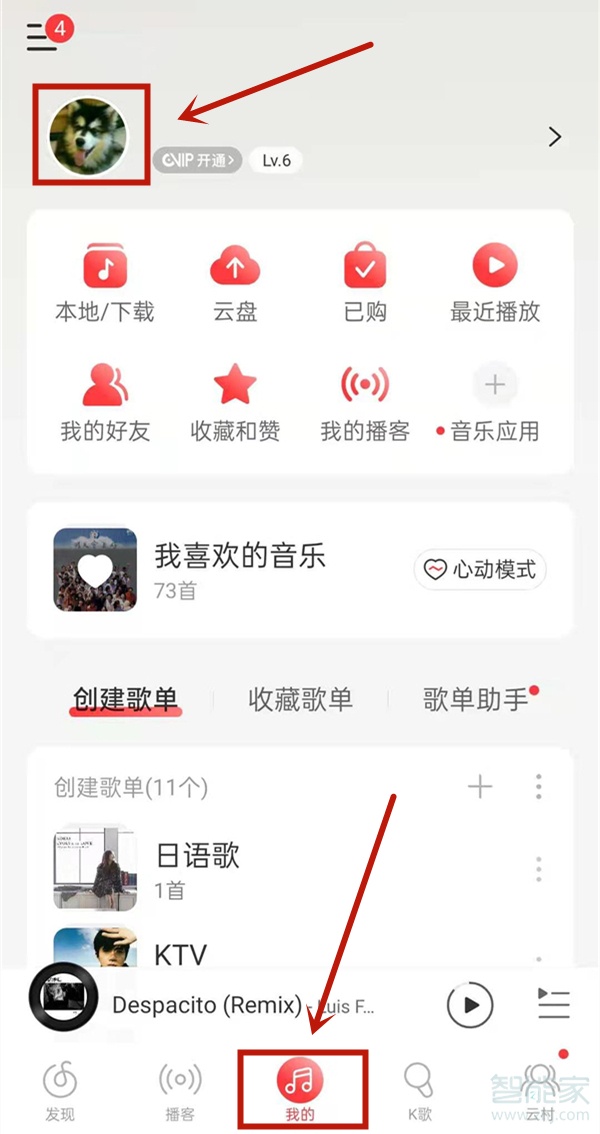Image resolution: width=600 pixels, height=1134 pixels.
Task: Switch to the 收藏歌单 tab
Action: (x=300, y=700)
